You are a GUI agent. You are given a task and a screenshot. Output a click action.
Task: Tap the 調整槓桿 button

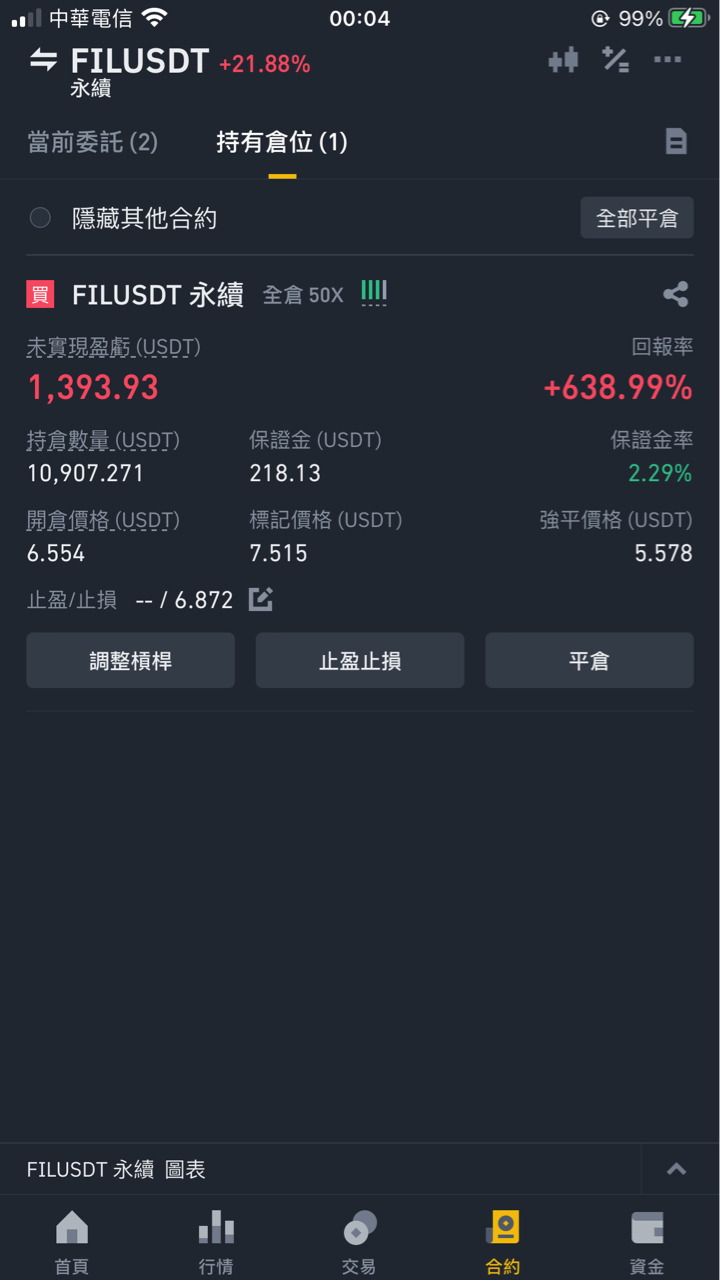131,660
